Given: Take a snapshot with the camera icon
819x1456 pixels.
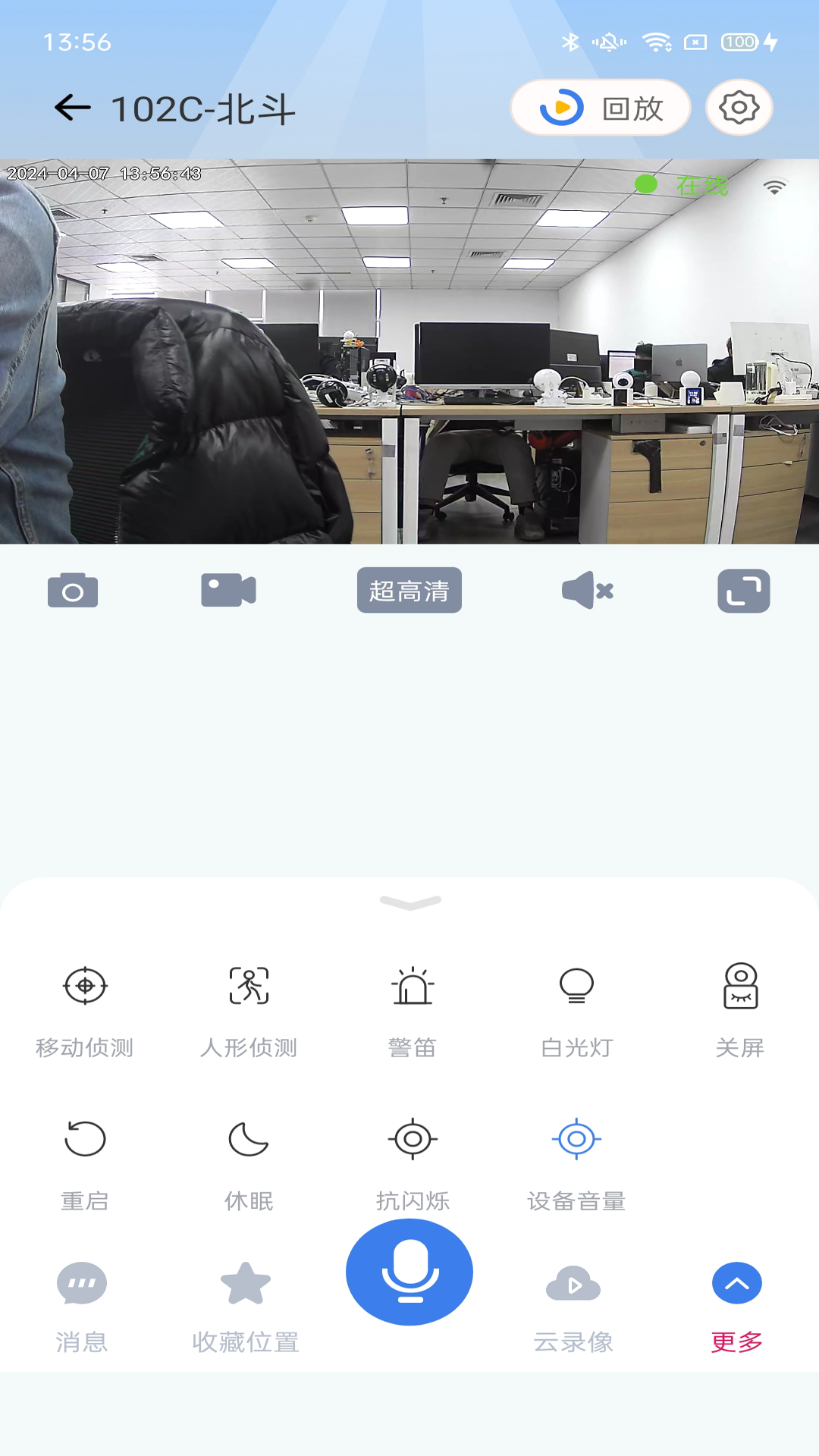Looking at the screenshot, I should [x=72, y=590].
